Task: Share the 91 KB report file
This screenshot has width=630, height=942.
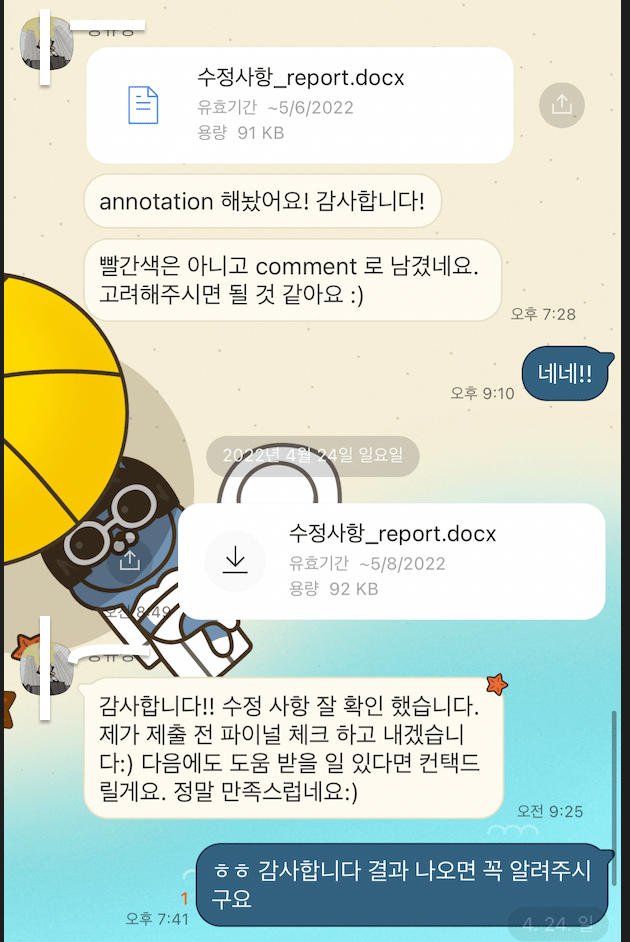Action: coord(561,104)
